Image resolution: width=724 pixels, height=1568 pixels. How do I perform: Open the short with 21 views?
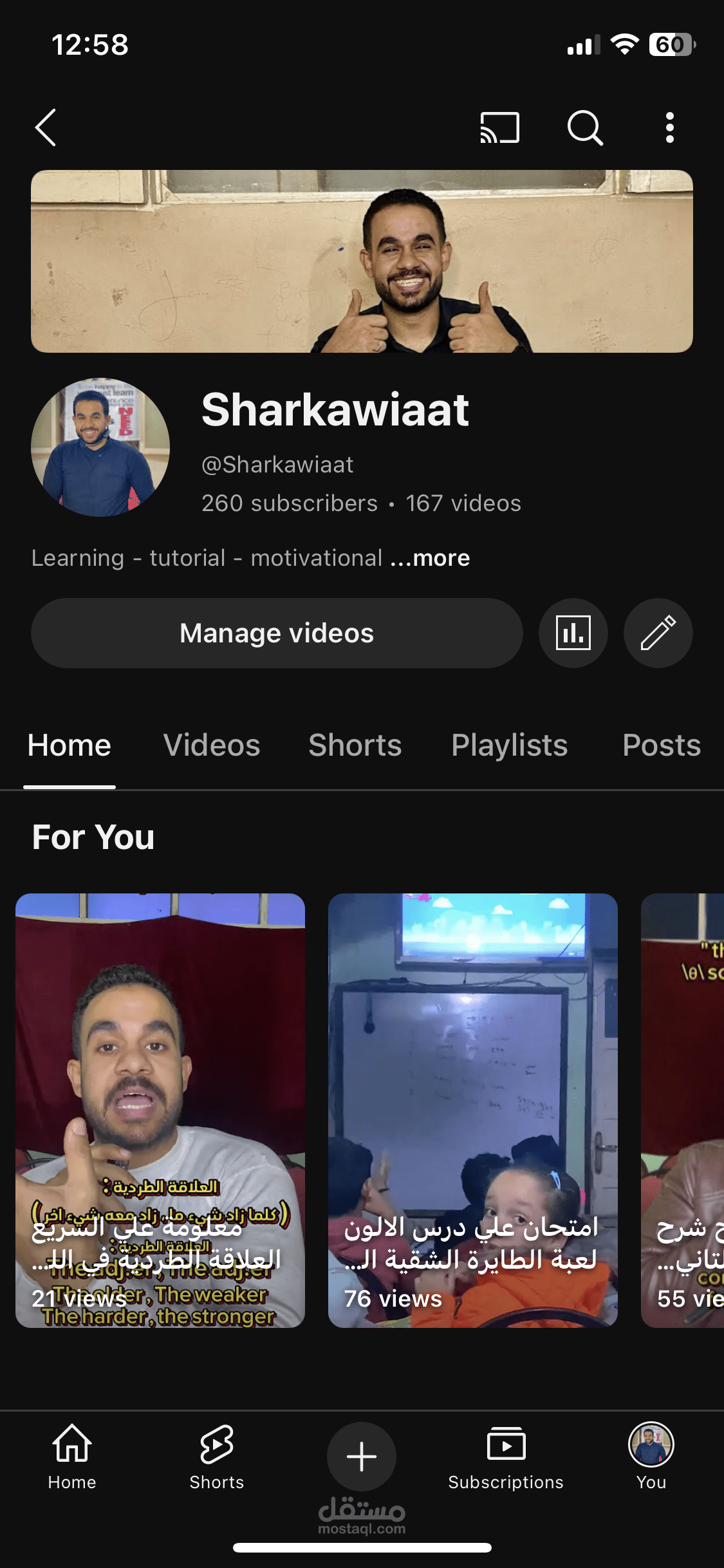(160, 1110)
